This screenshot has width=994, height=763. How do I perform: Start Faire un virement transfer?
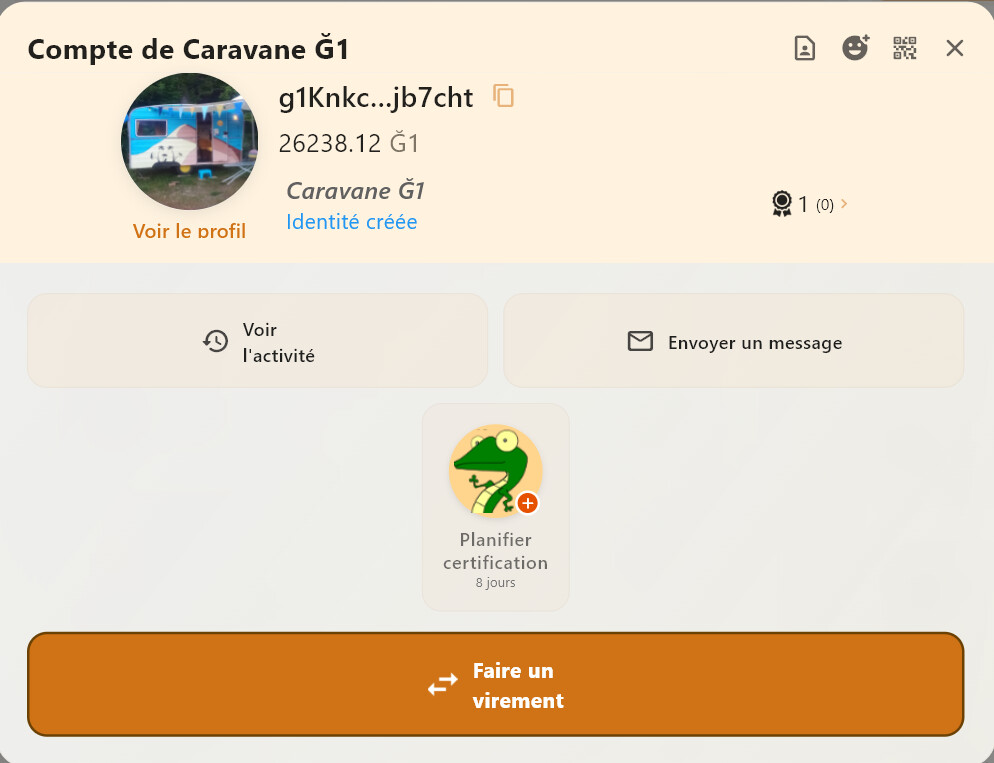pos(496,684)
